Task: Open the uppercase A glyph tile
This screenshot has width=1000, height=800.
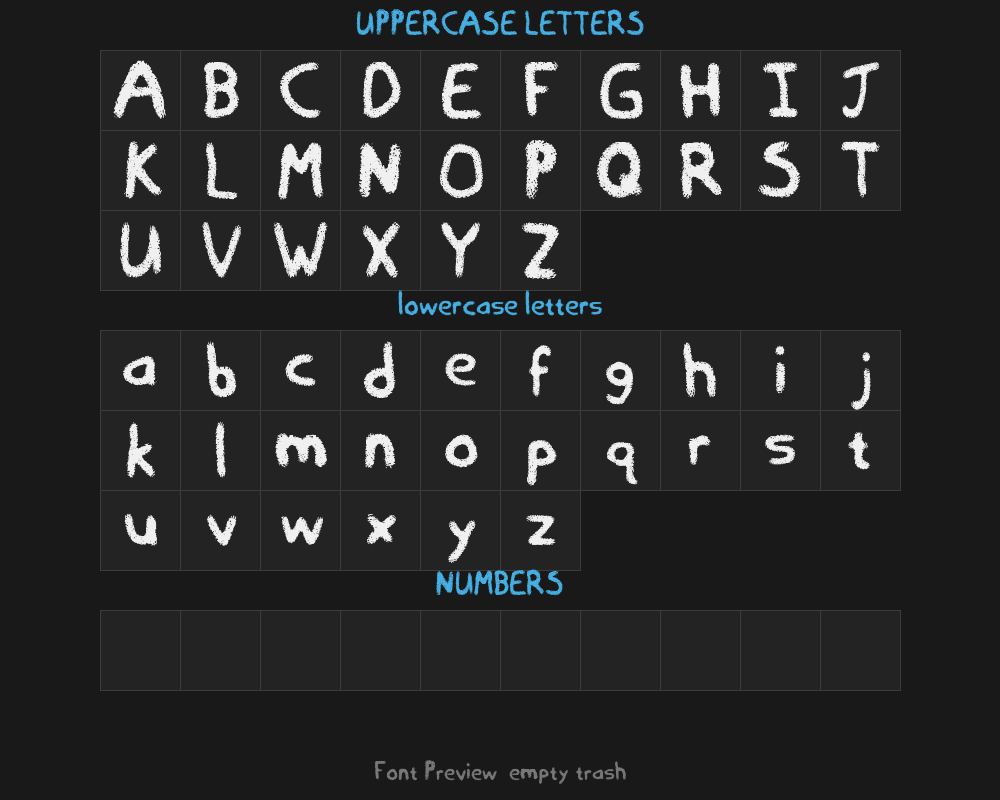Action: [140, 90]
